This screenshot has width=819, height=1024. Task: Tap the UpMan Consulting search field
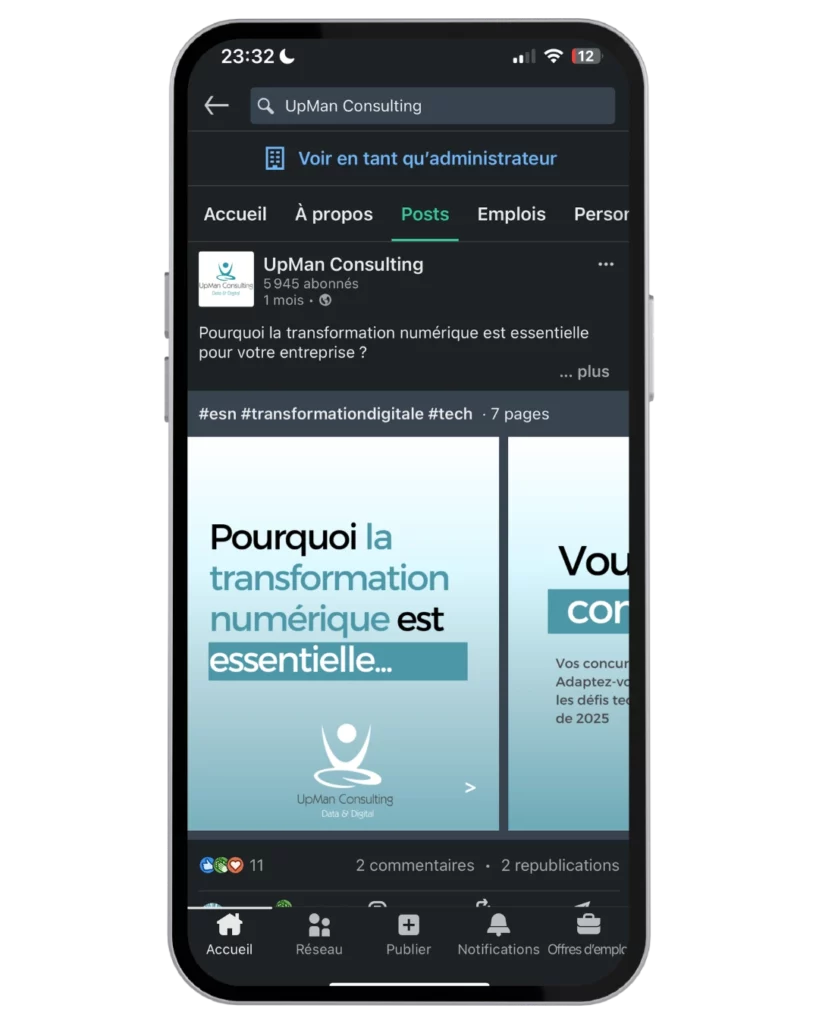432,106
